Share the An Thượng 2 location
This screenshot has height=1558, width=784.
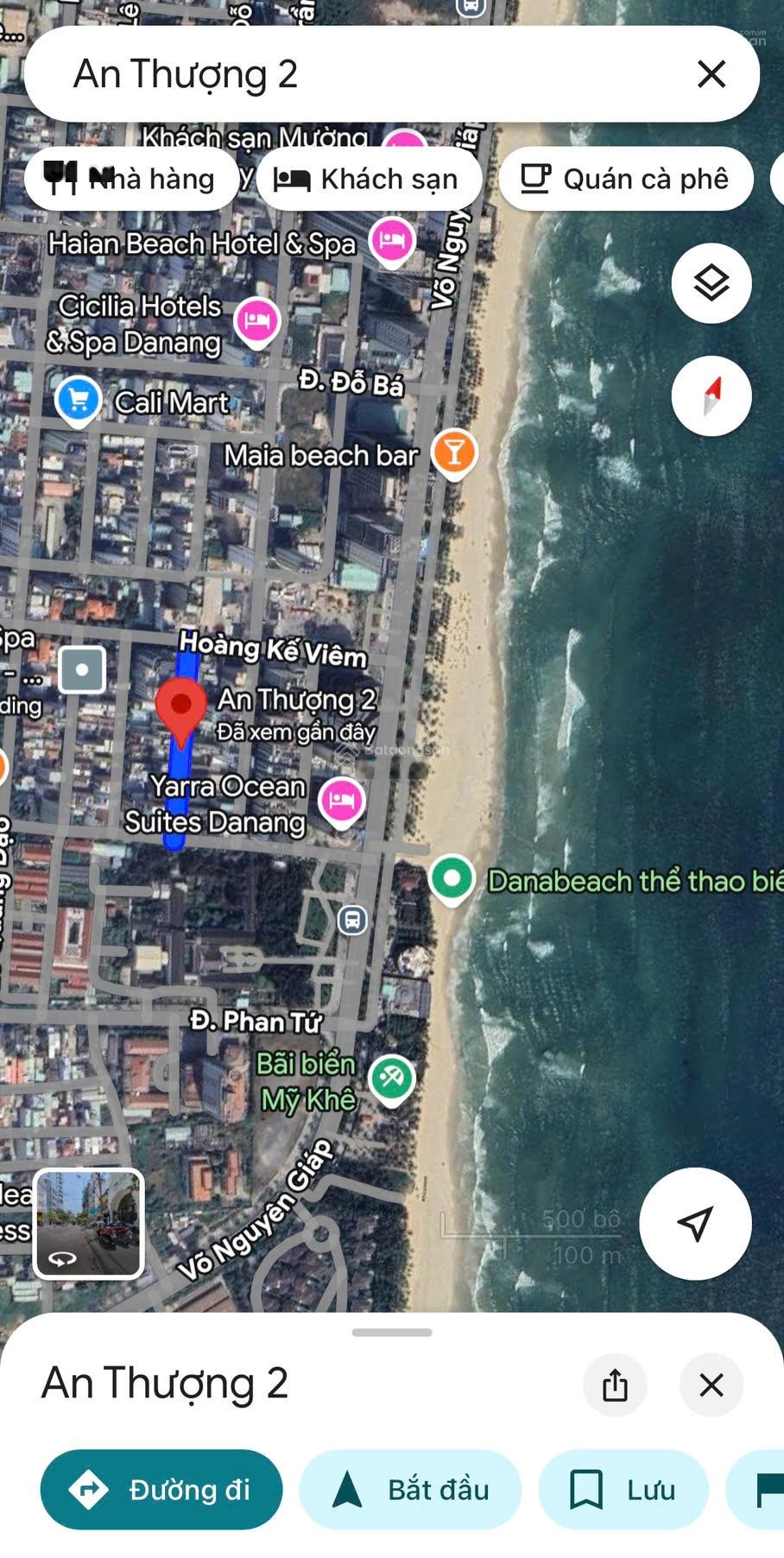[x=615, y=1384]
